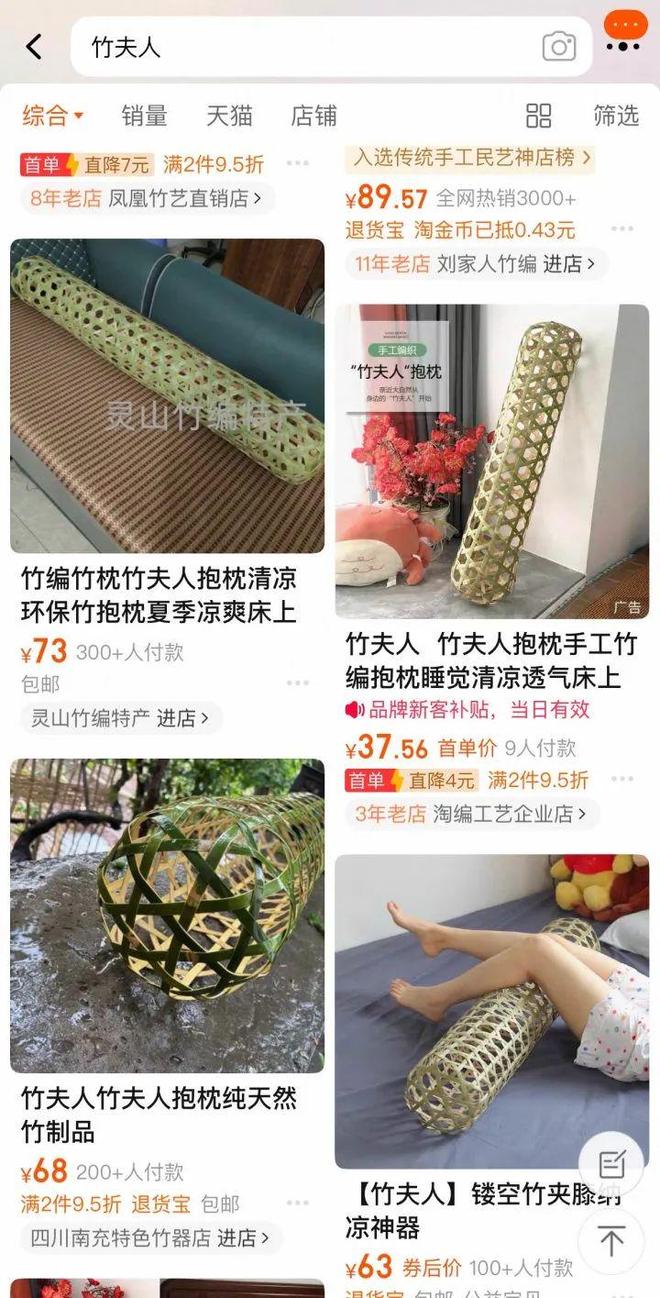Toggle grid layout view

(538, 116)
